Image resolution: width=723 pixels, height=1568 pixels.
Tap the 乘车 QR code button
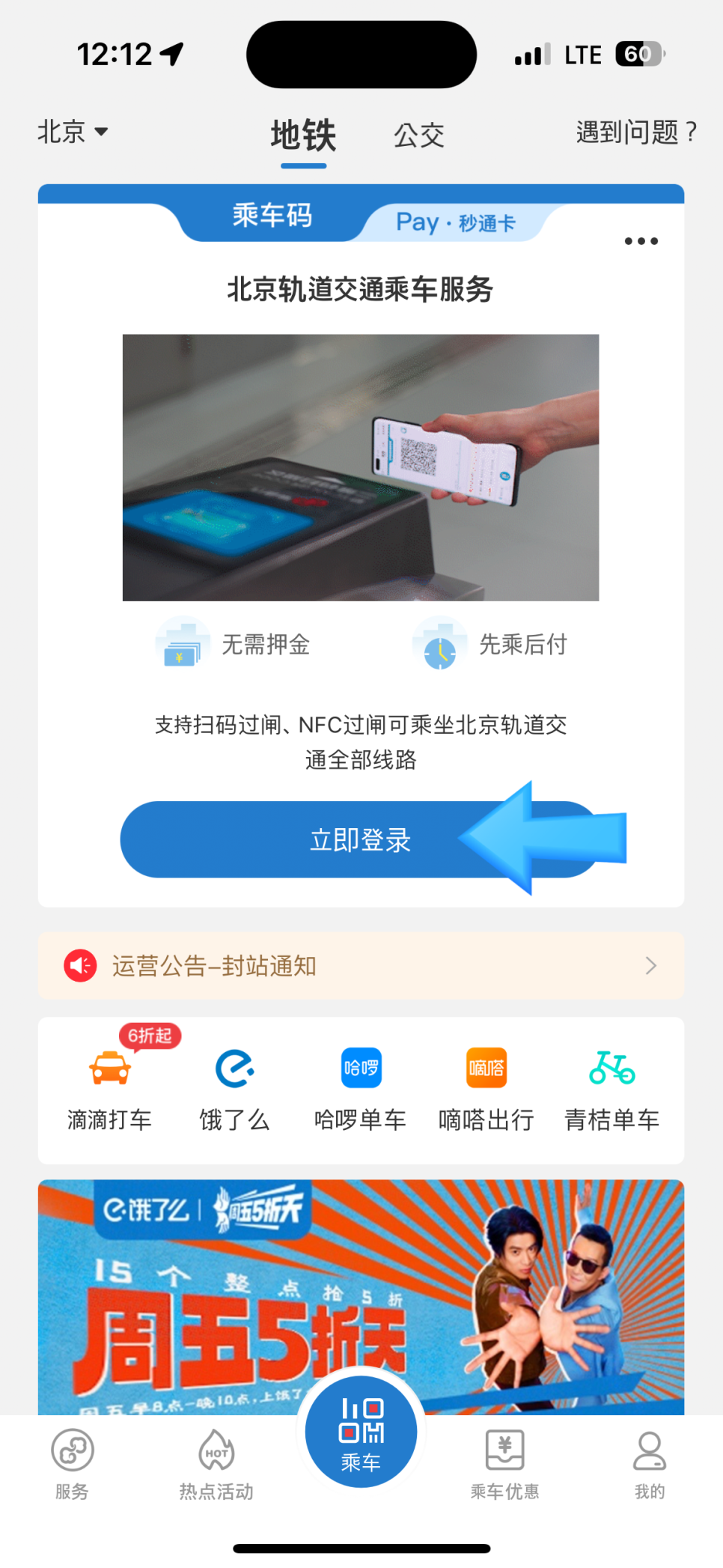point(361,1432)
